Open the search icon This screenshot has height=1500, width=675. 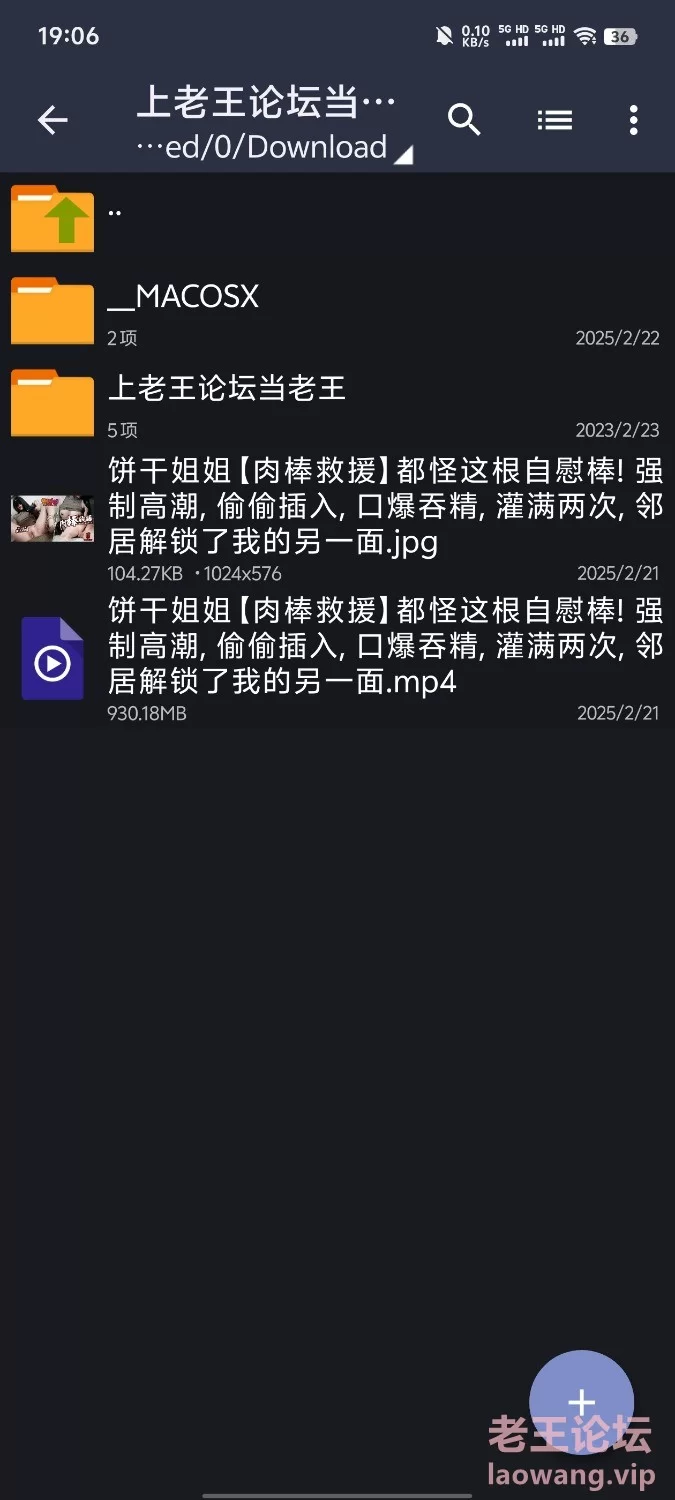[x=464, y=120]
